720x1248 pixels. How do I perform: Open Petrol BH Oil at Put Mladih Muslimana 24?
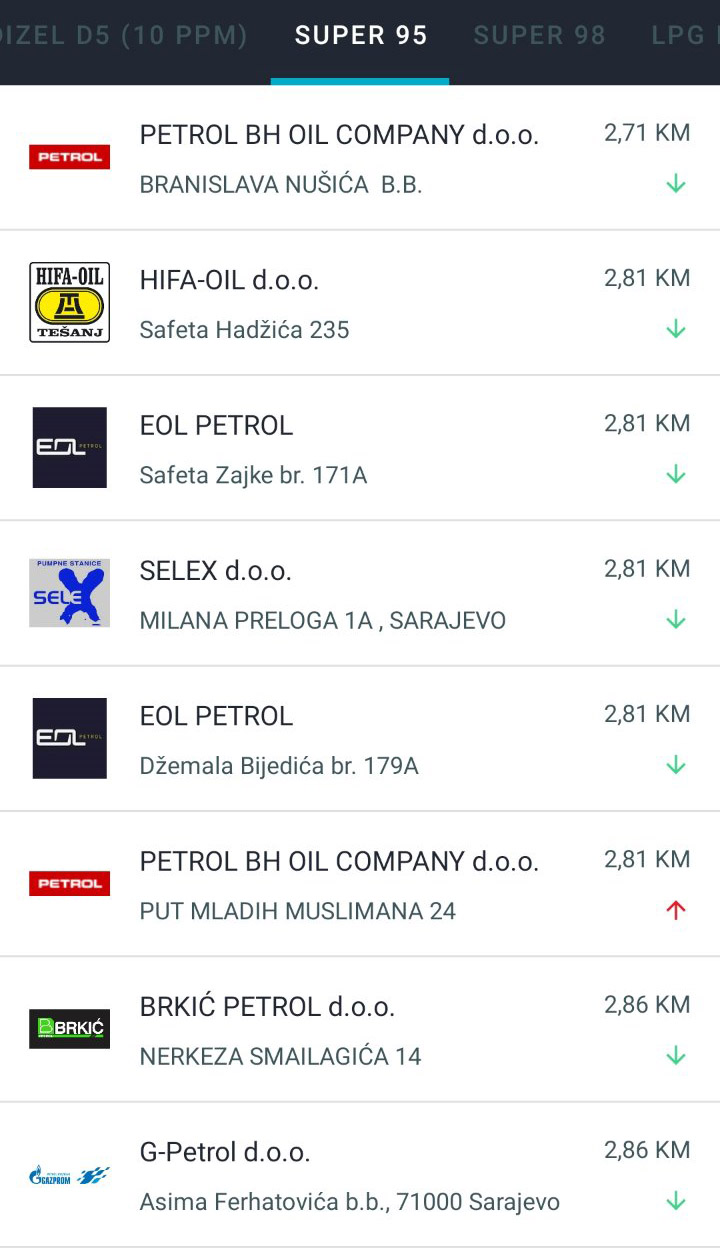pyautogui.click(x=360, y=884)
